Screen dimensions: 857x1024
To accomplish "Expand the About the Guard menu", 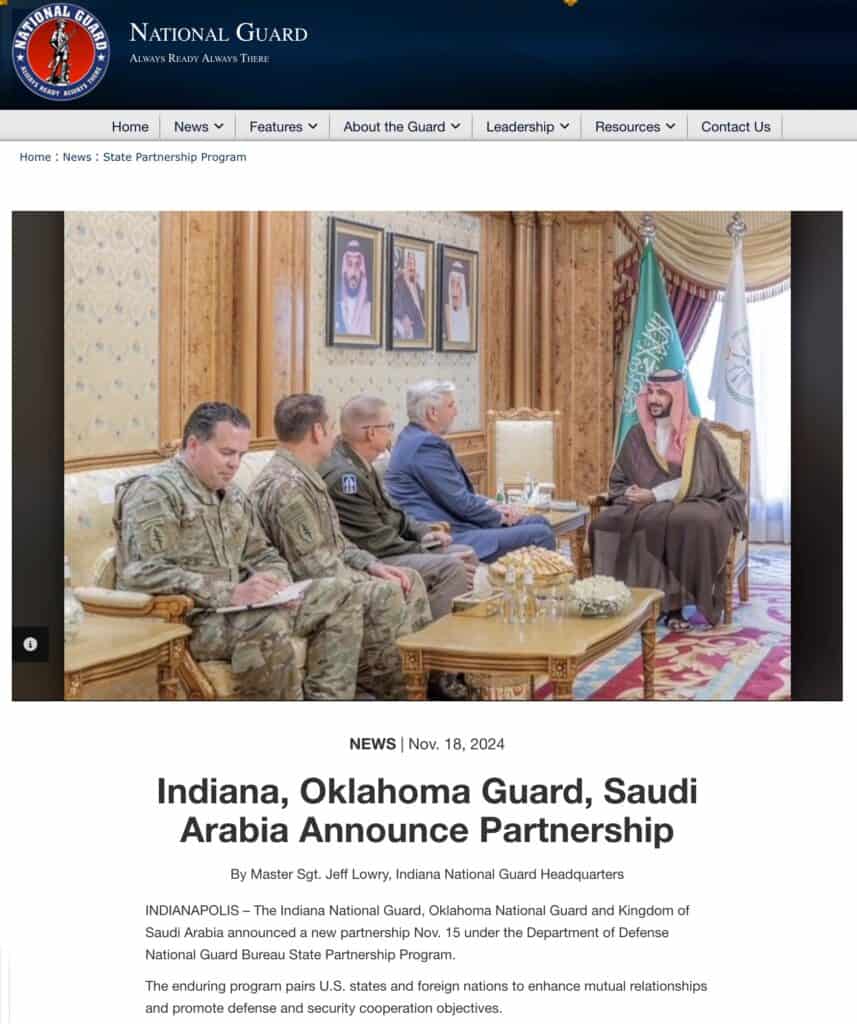I will pyautogui.click(x=402, y=126).
